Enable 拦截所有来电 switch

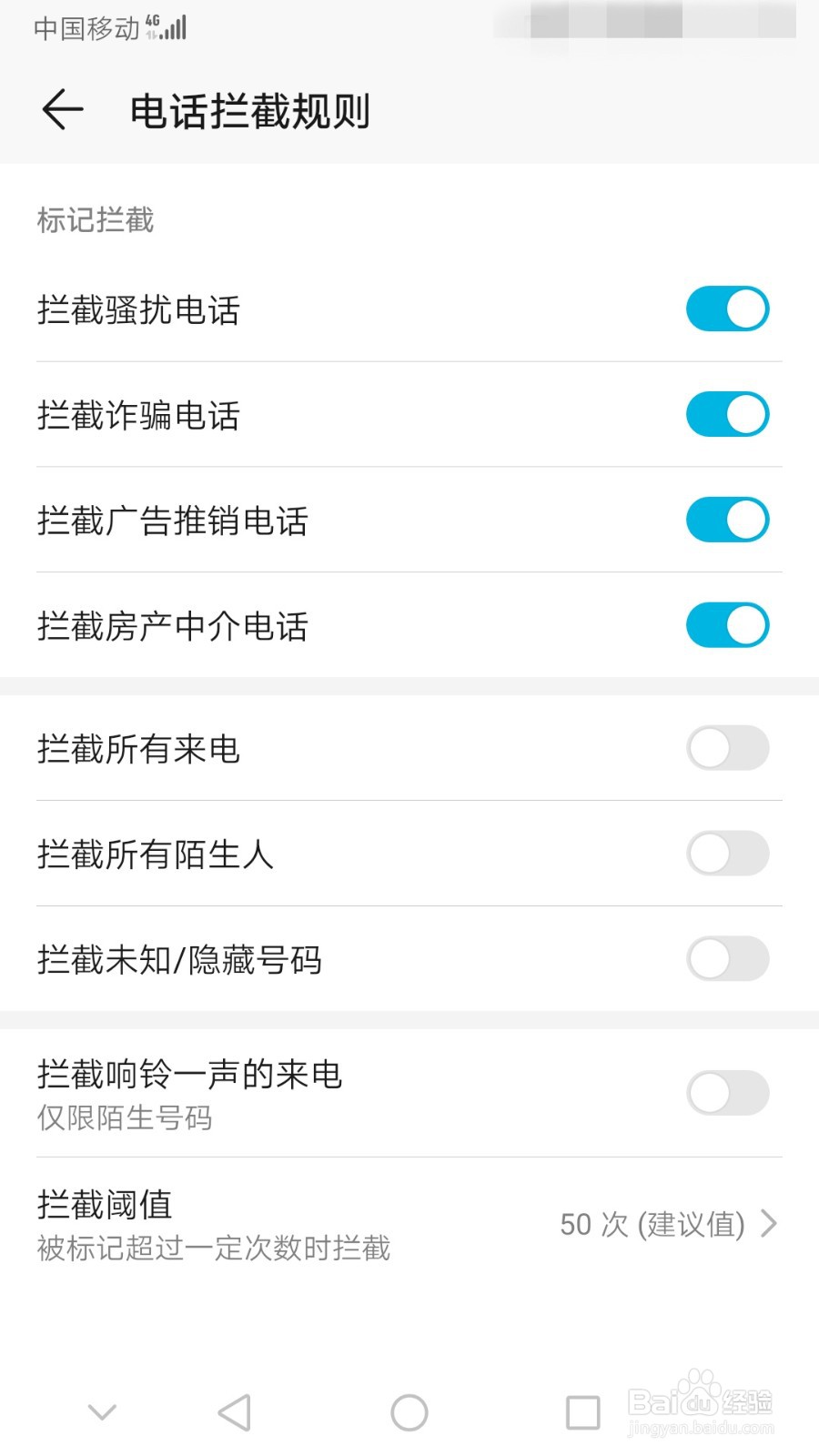(x=727, y=749)
